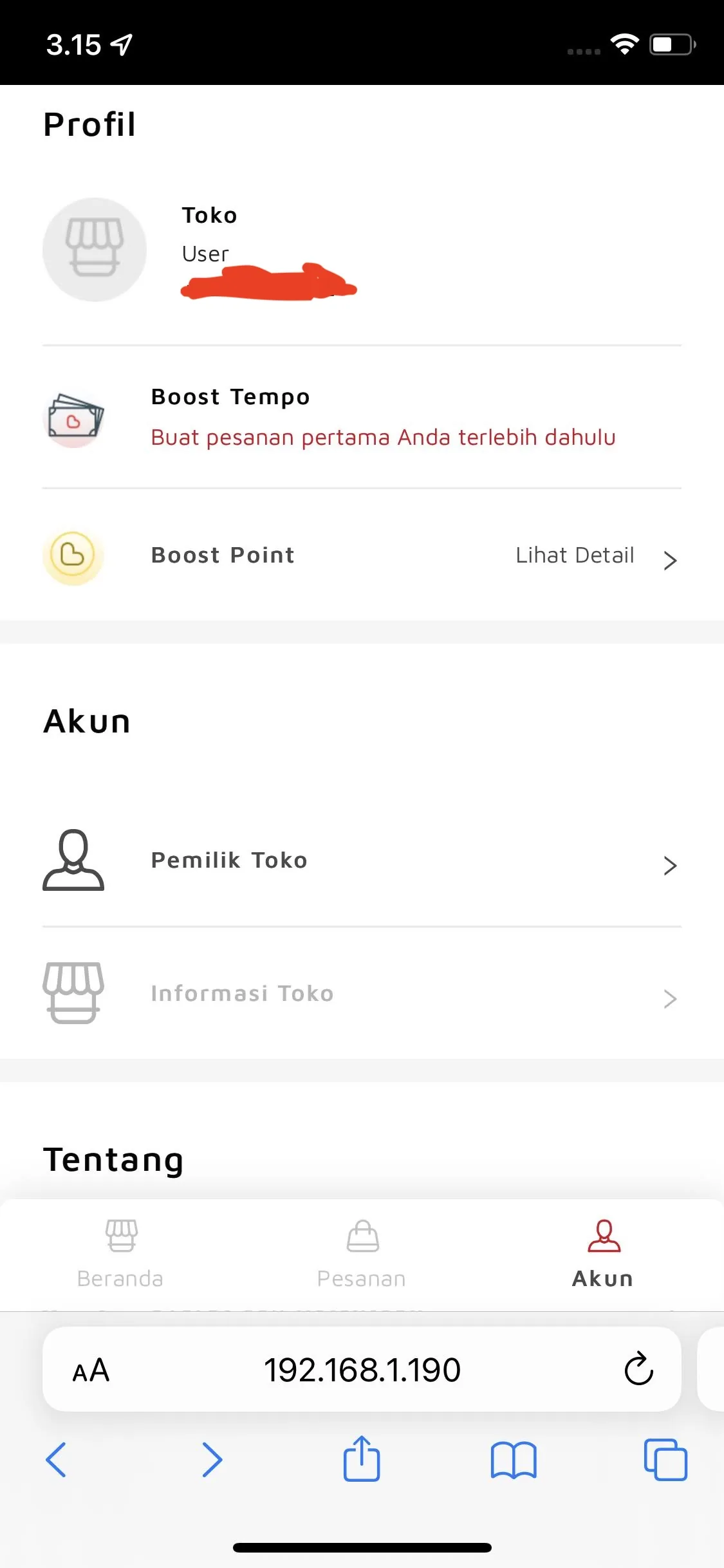Tap the store profile avatar icon
The width and height of the screenshot is (724, 1568).
pos(94,250)
